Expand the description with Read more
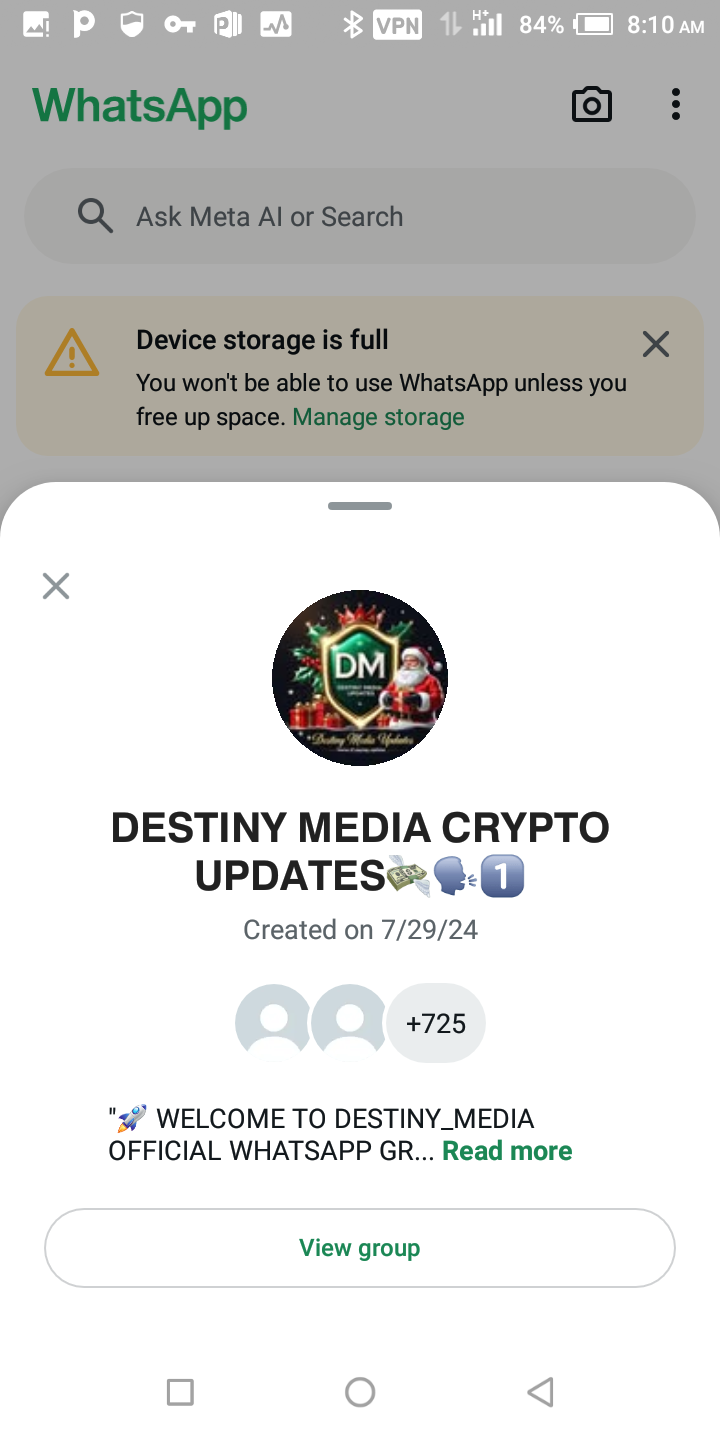 pyautogui.click(x=507, y=1151)
